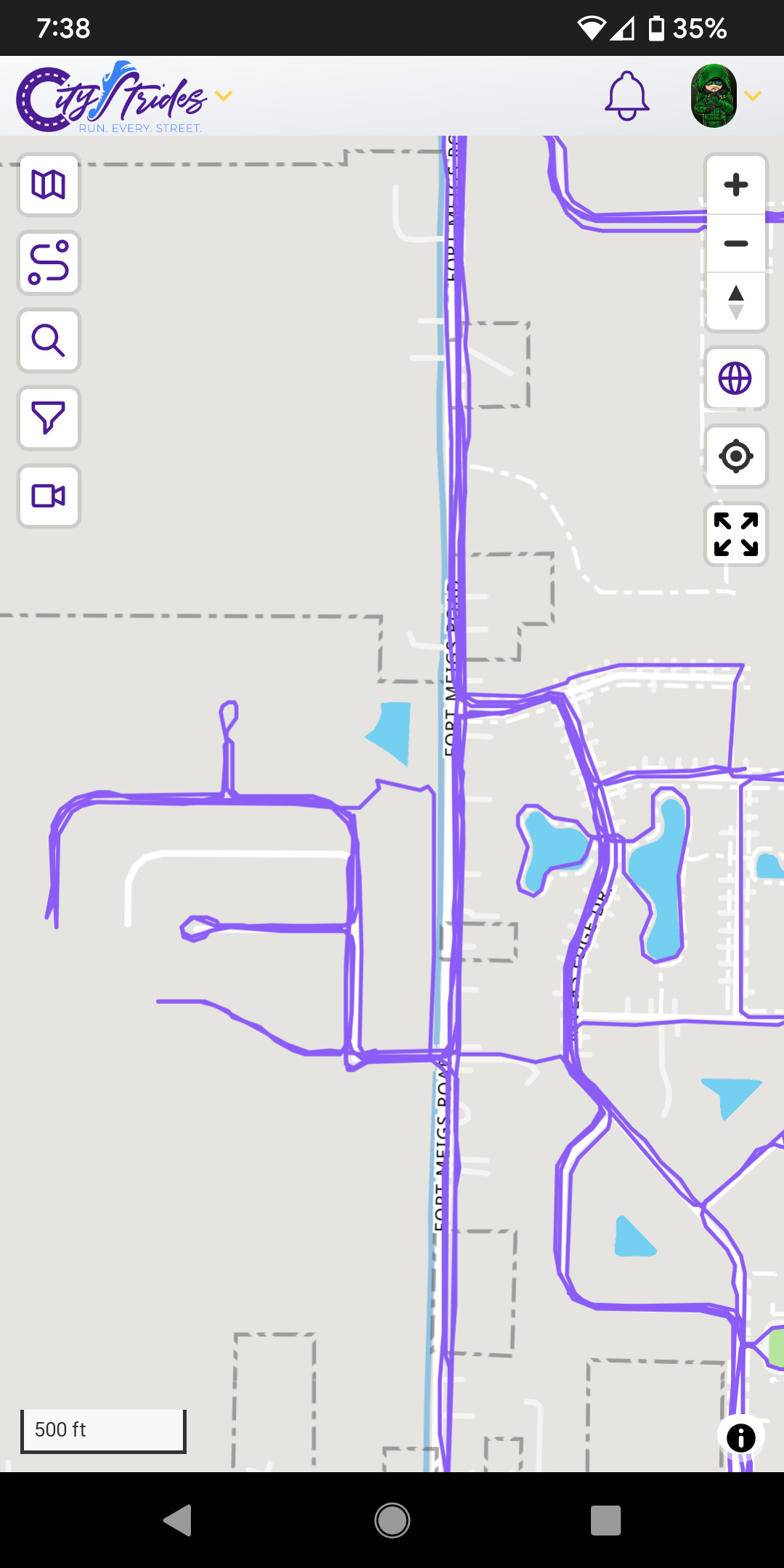
Task: Show map attribution info
Action: [x=740, y=1437]
